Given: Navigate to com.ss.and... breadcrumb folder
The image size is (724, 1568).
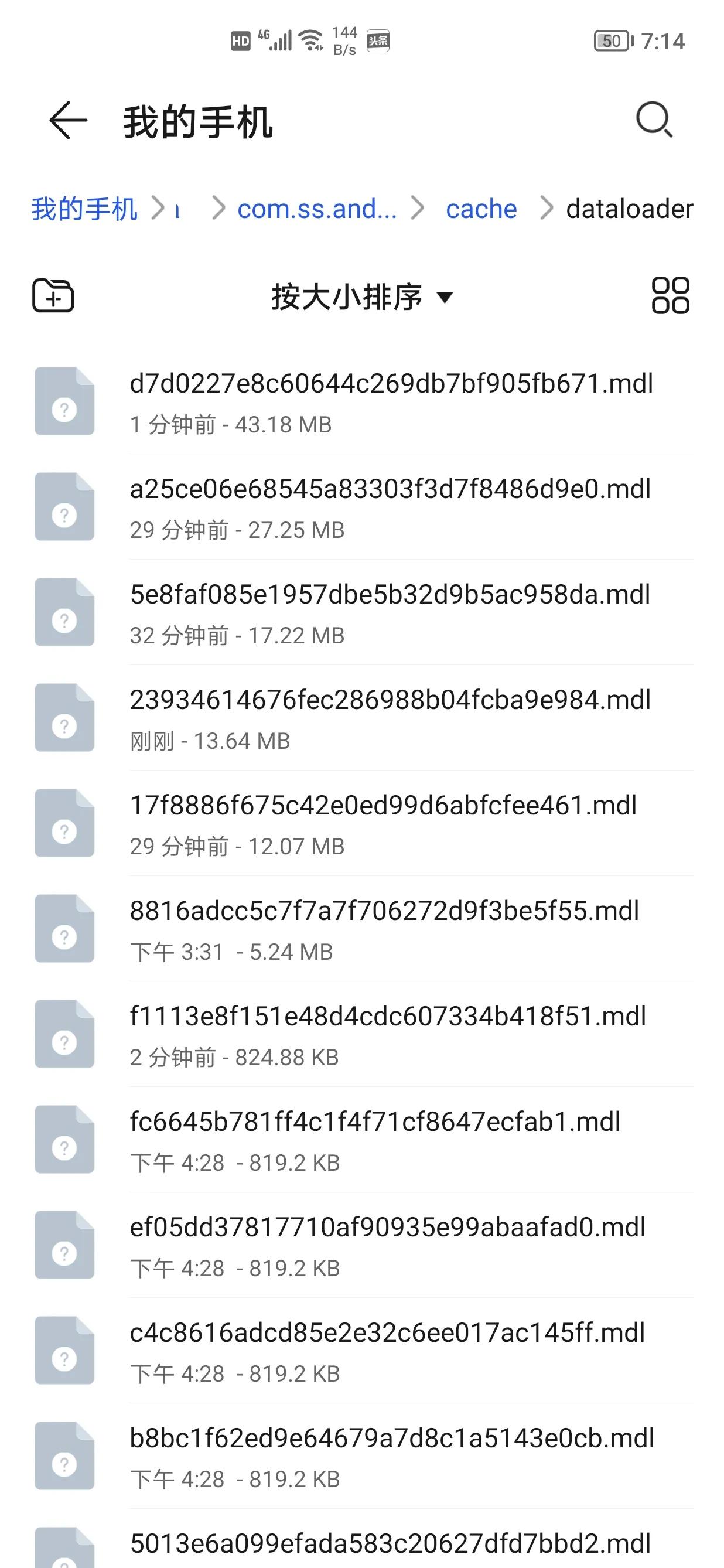Looking at the screenshot, I should coord(316,209).
